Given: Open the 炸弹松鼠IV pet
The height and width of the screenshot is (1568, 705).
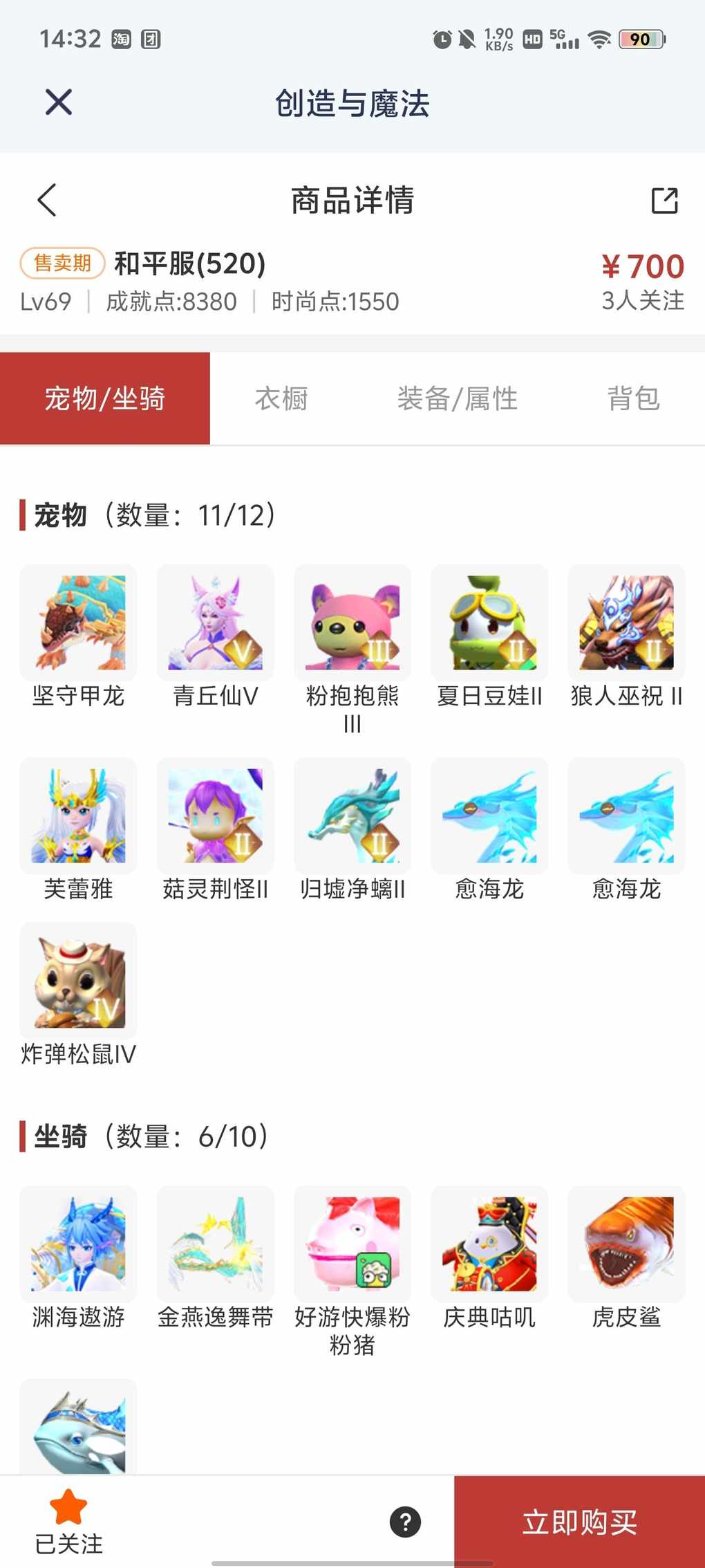Looking at the screenshot, I should tap(78, 981).
